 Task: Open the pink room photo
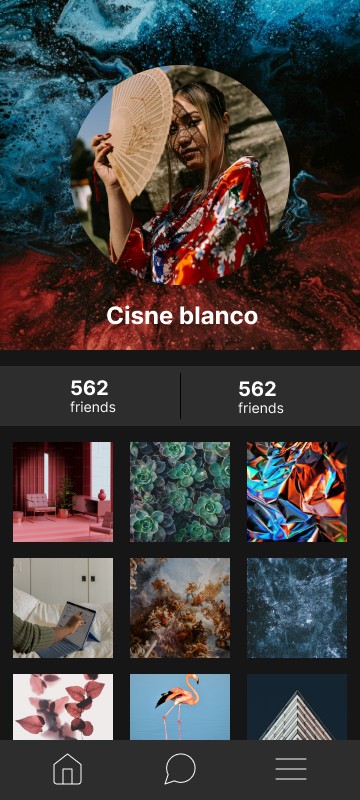tap(63, 492)
